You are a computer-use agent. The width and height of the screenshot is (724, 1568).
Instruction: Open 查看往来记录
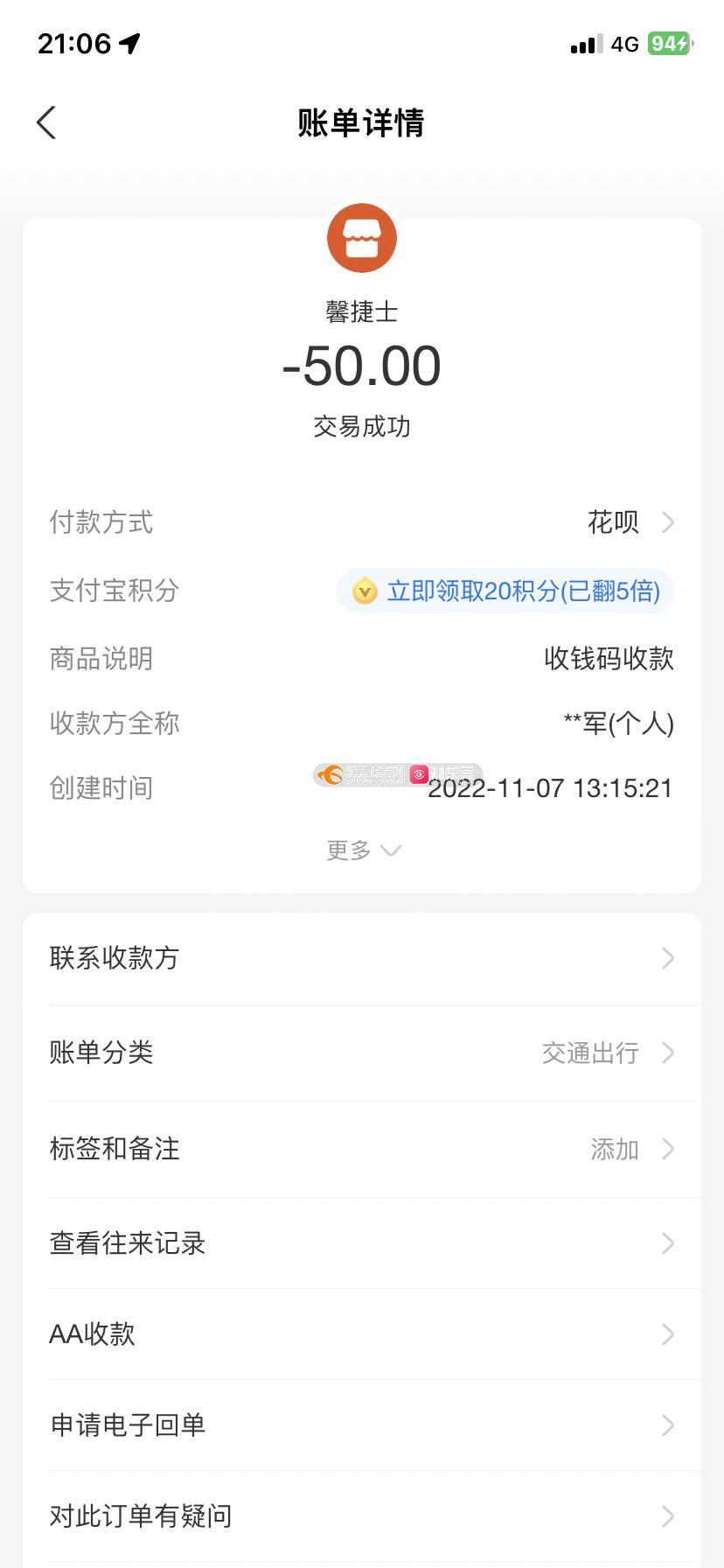tap(362, 1243)
